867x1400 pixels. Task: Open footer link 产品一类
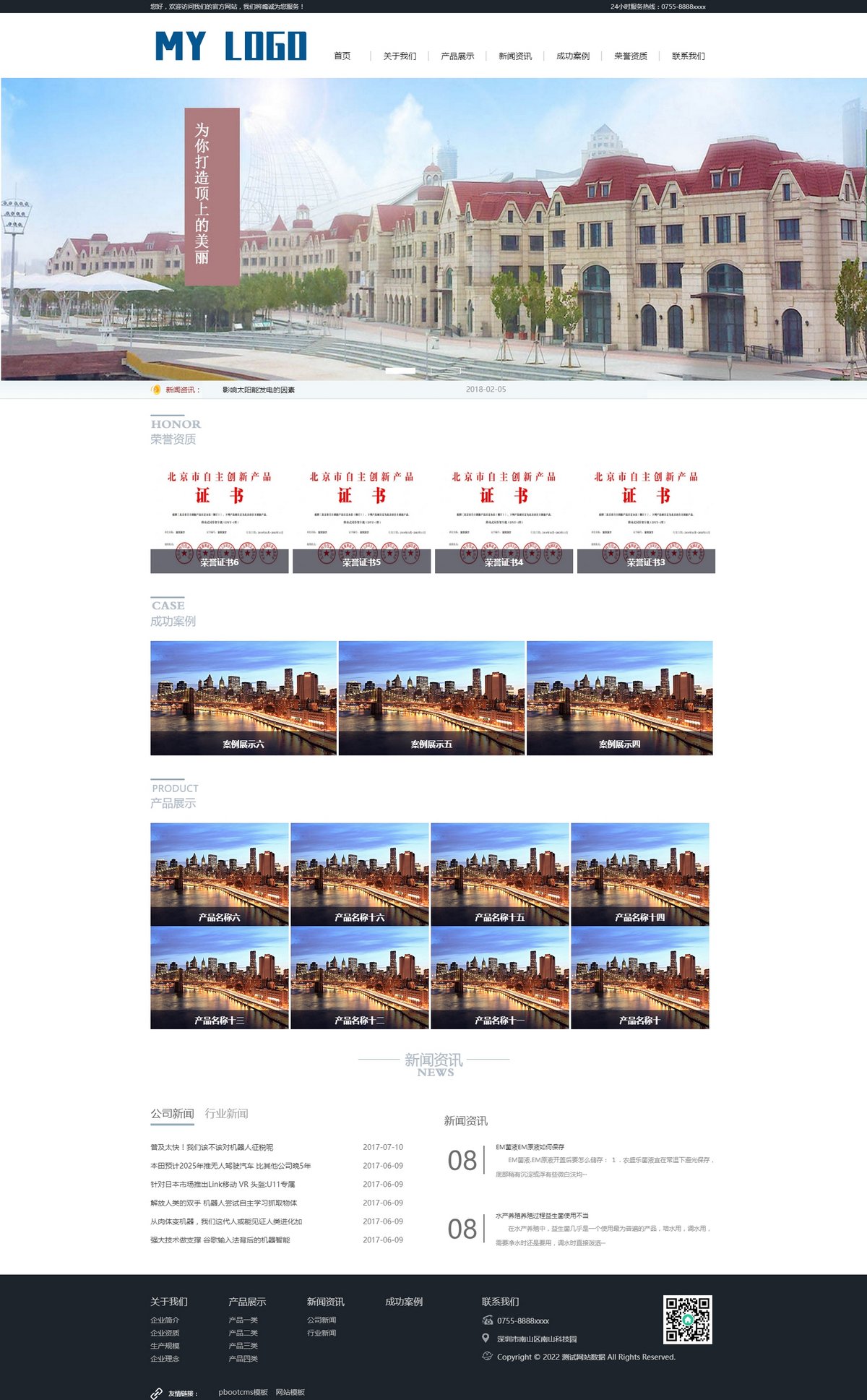243,1320
